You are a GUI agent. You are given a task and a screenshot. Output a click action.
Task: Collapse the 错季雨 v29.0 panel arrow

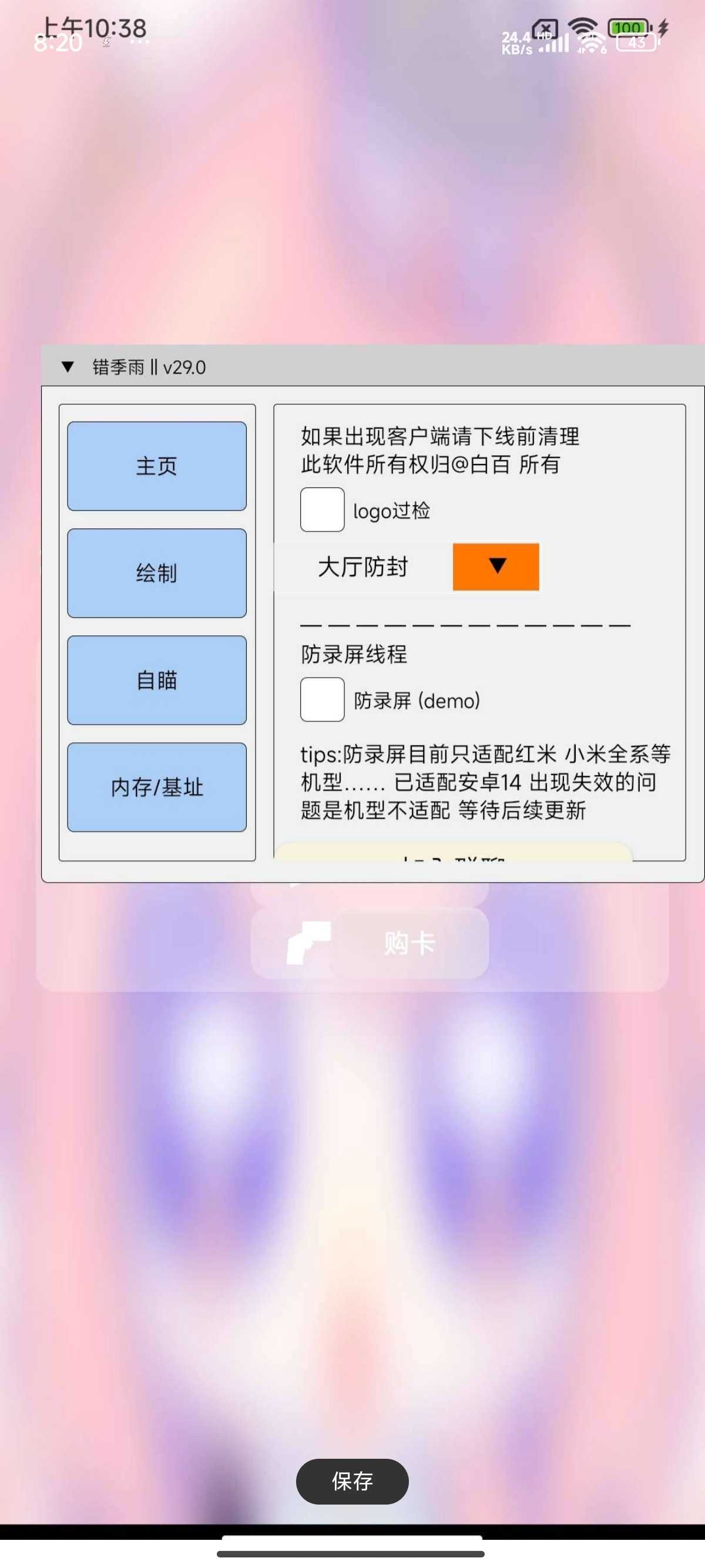pyautogui.click(x=68, y=366)
